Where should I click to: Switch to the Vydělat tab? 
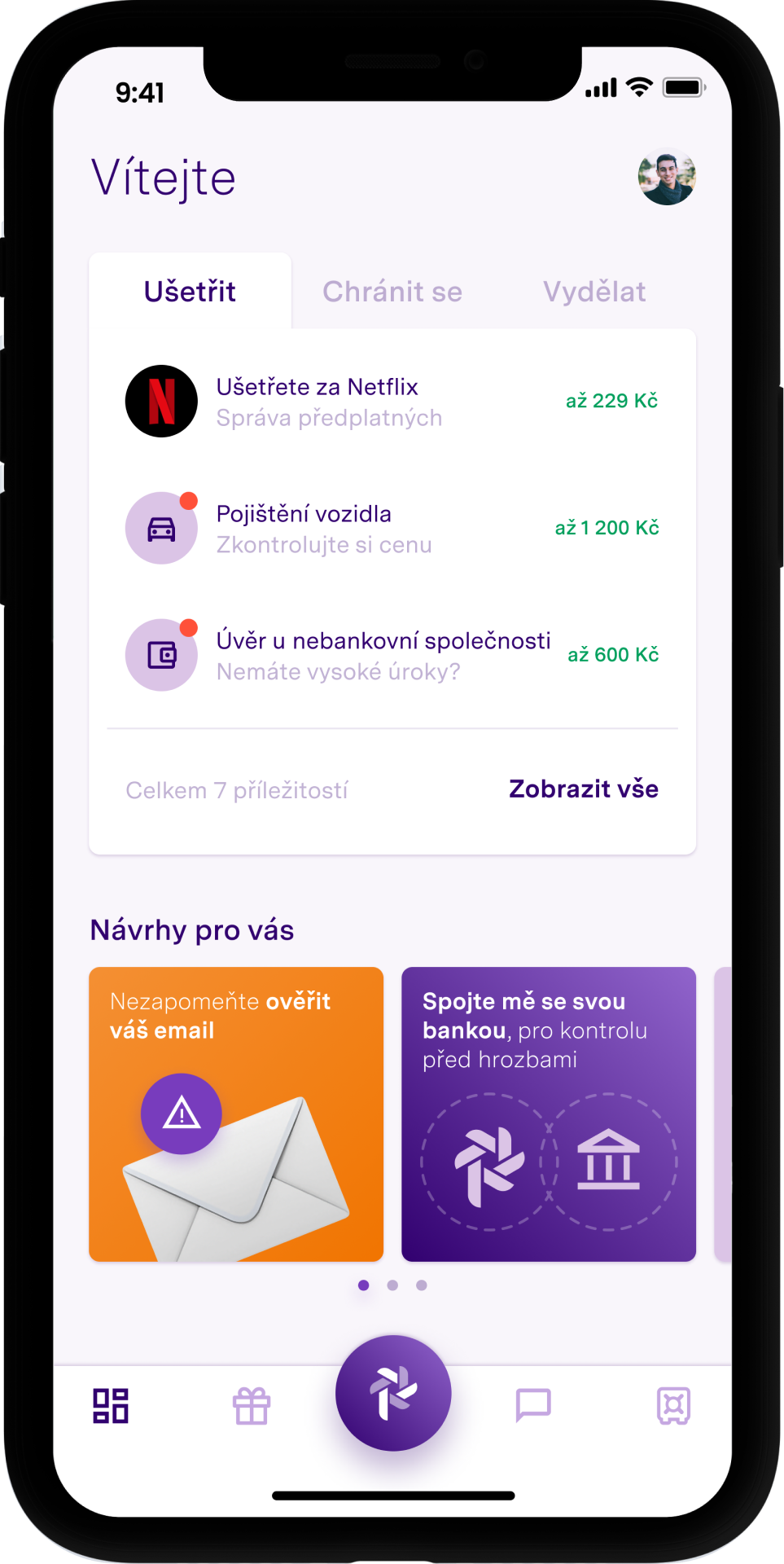tap(594, 292)
